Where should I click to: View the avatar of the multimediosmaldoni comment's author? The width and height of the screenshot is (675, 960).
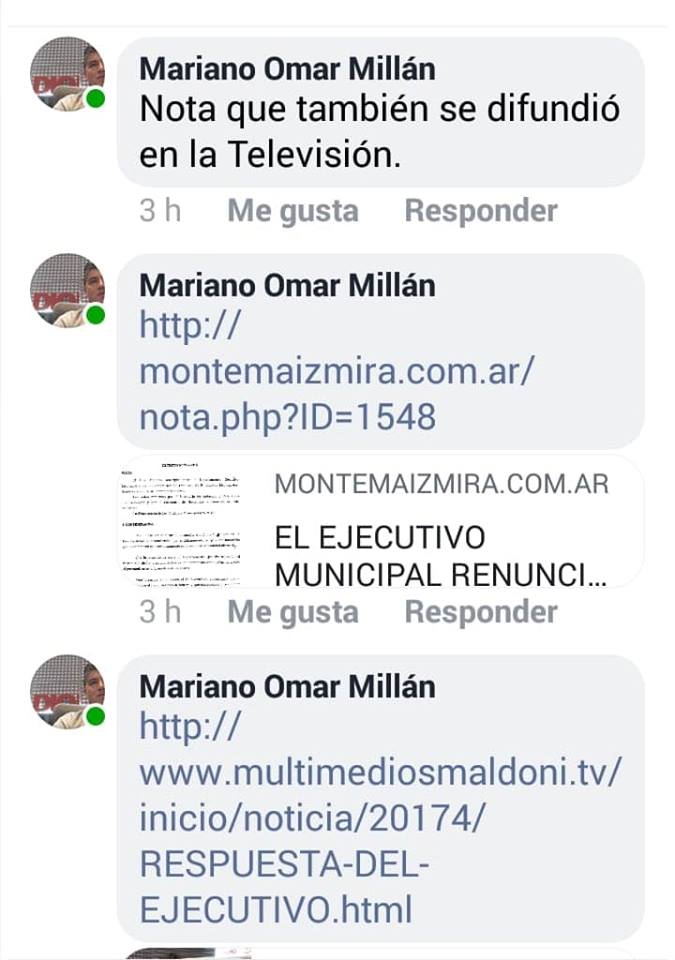click(x=67, y=691)
